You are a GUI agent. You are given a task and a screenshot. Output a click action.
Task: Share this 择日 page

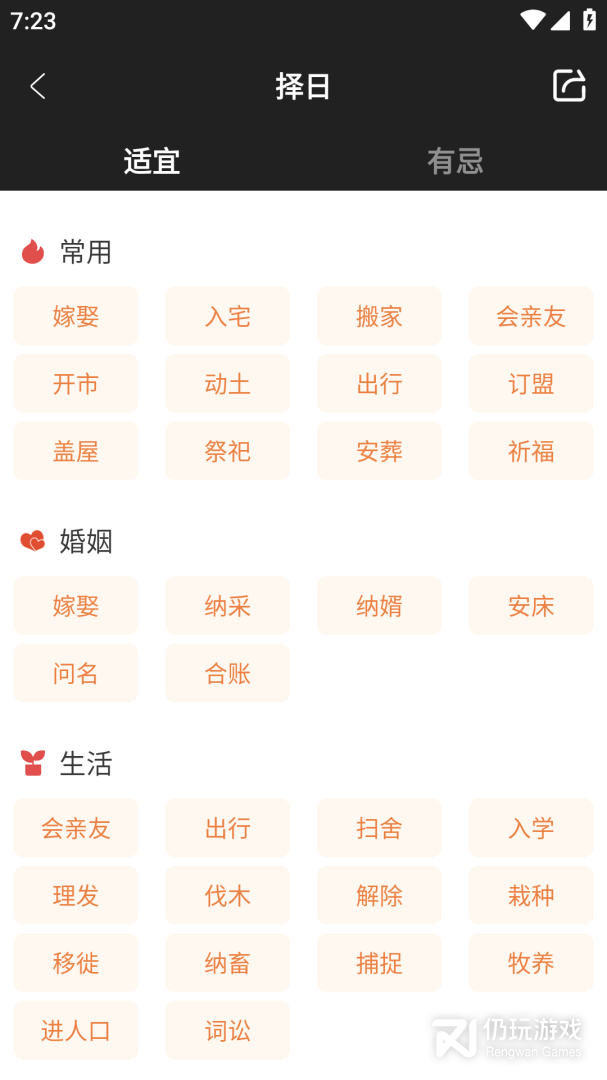click(x=569, y=86)
